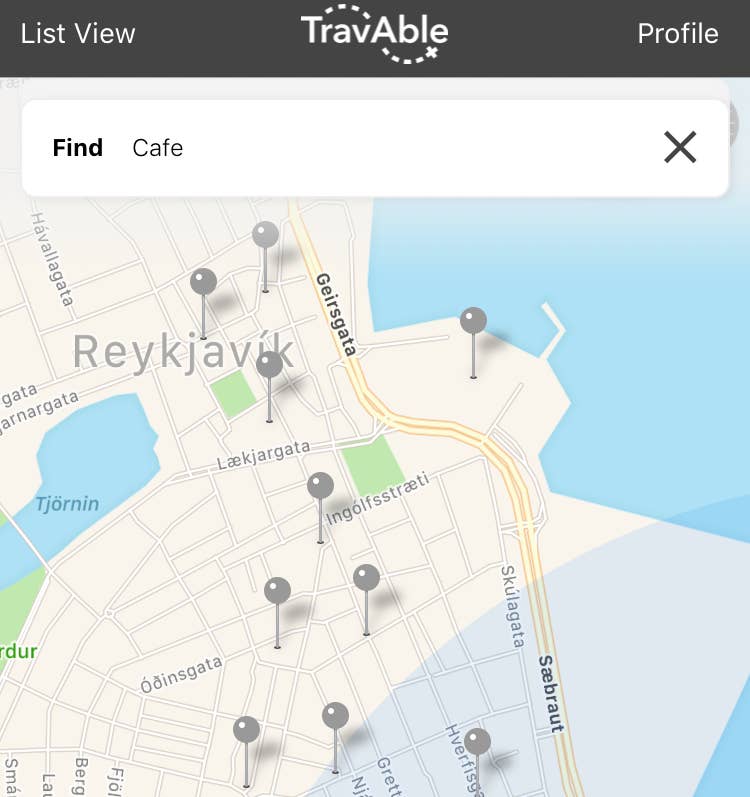The height and width of the screenshot is (797, 750).
Task: Choose the pin just left of Ingólfsstræti
Action: (x=320, y=487)
